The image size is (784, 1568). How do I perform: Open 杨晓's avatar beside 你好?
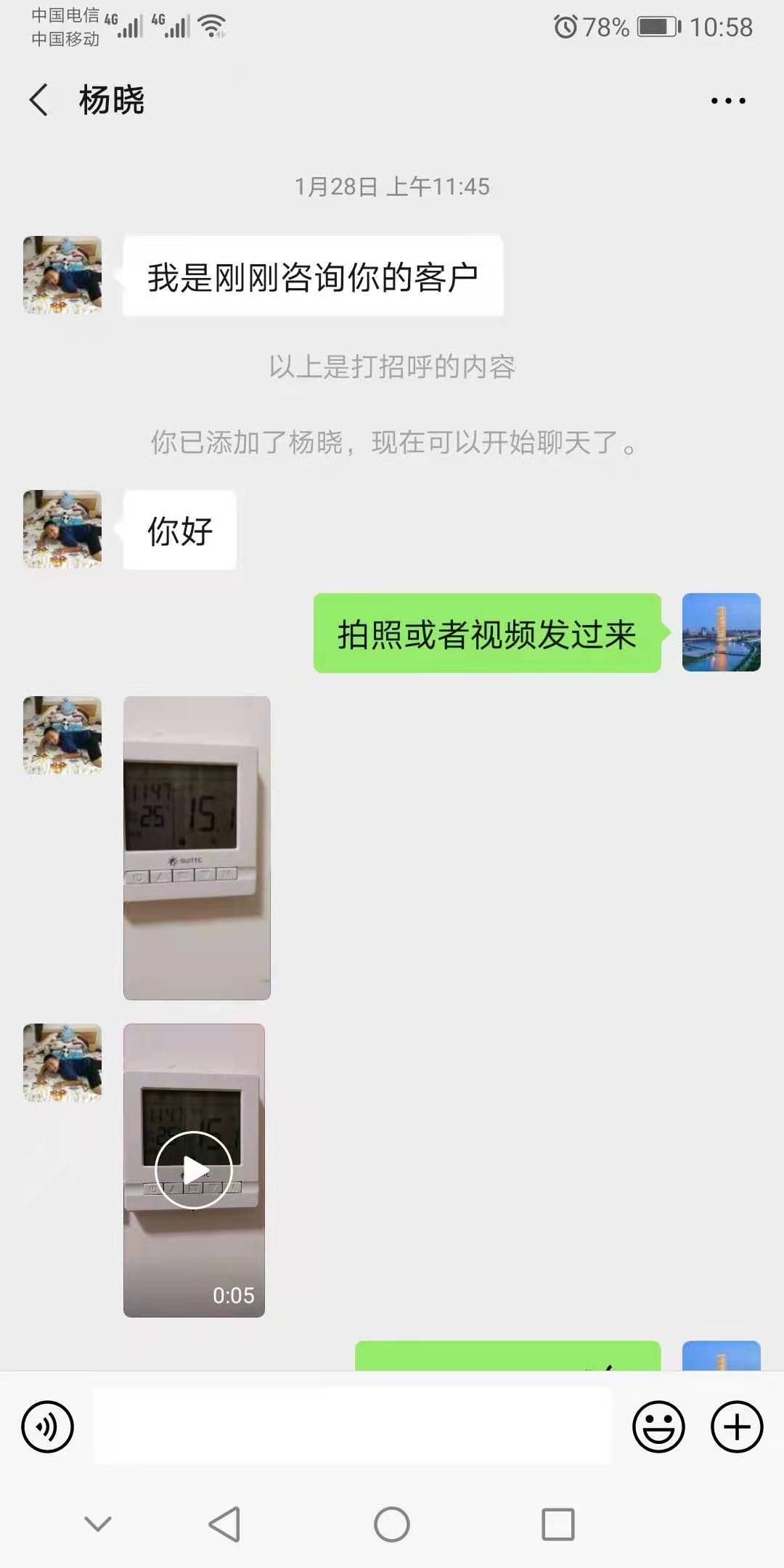tap(62, 529)
